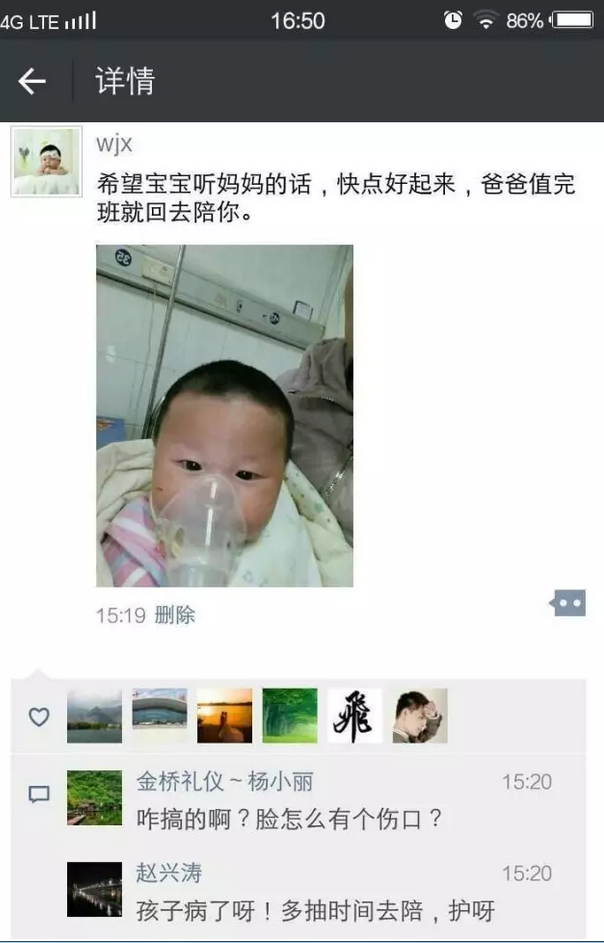Open the calligraphy liker's avatar
Image resolution: width=604 pixels, height=943 pixels.
pos(354,715)
